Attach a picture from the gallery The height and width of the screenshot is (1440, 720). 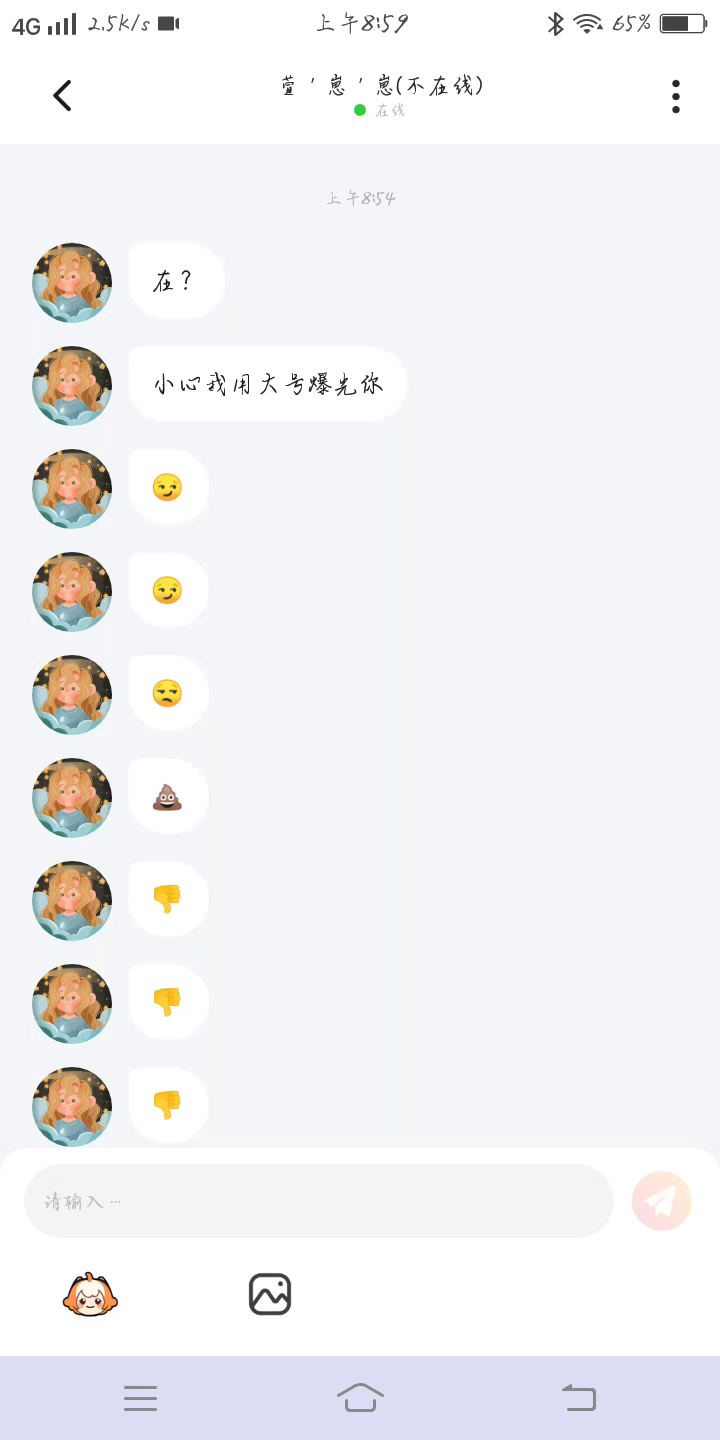click(269, 1294)
